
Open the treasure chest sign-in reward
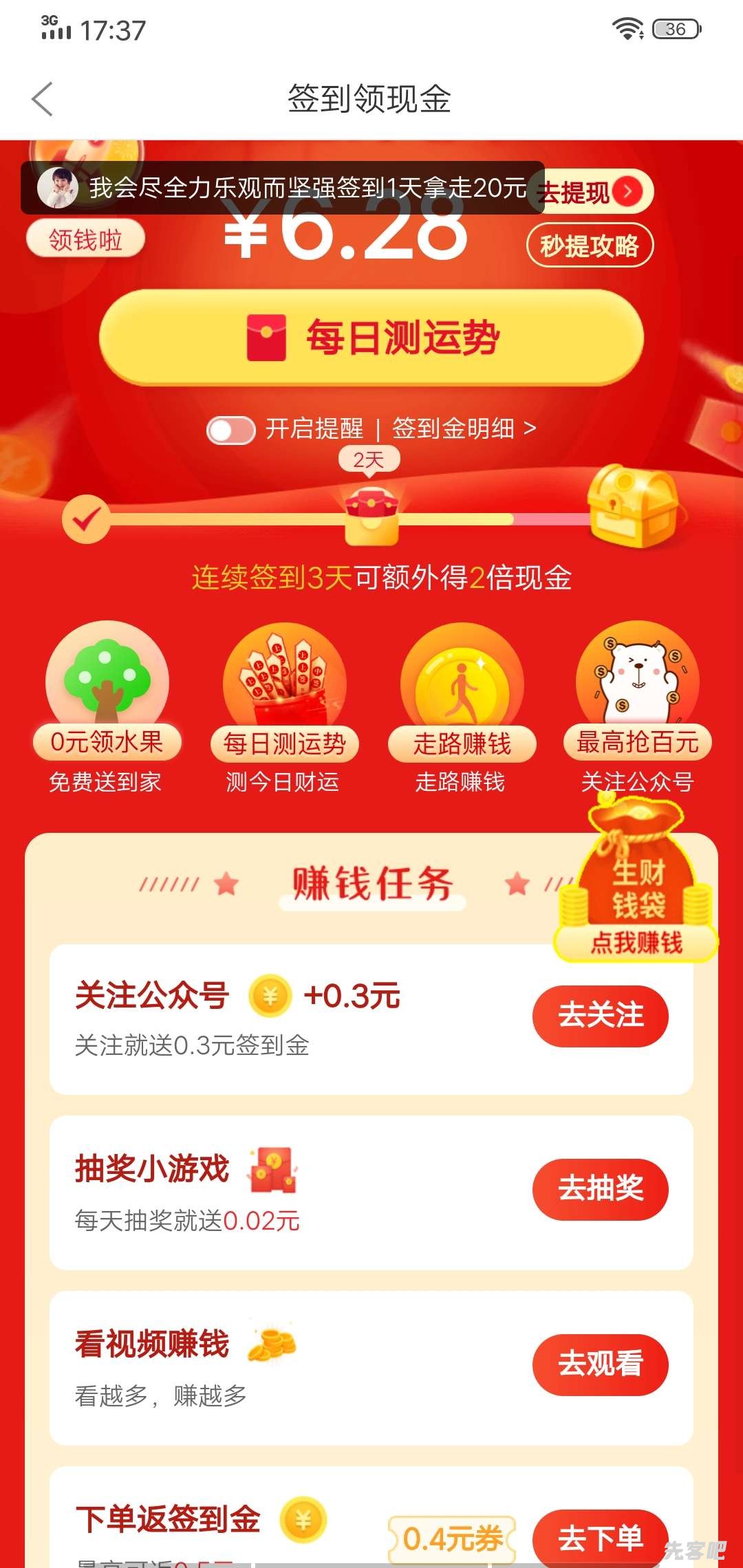633,506
